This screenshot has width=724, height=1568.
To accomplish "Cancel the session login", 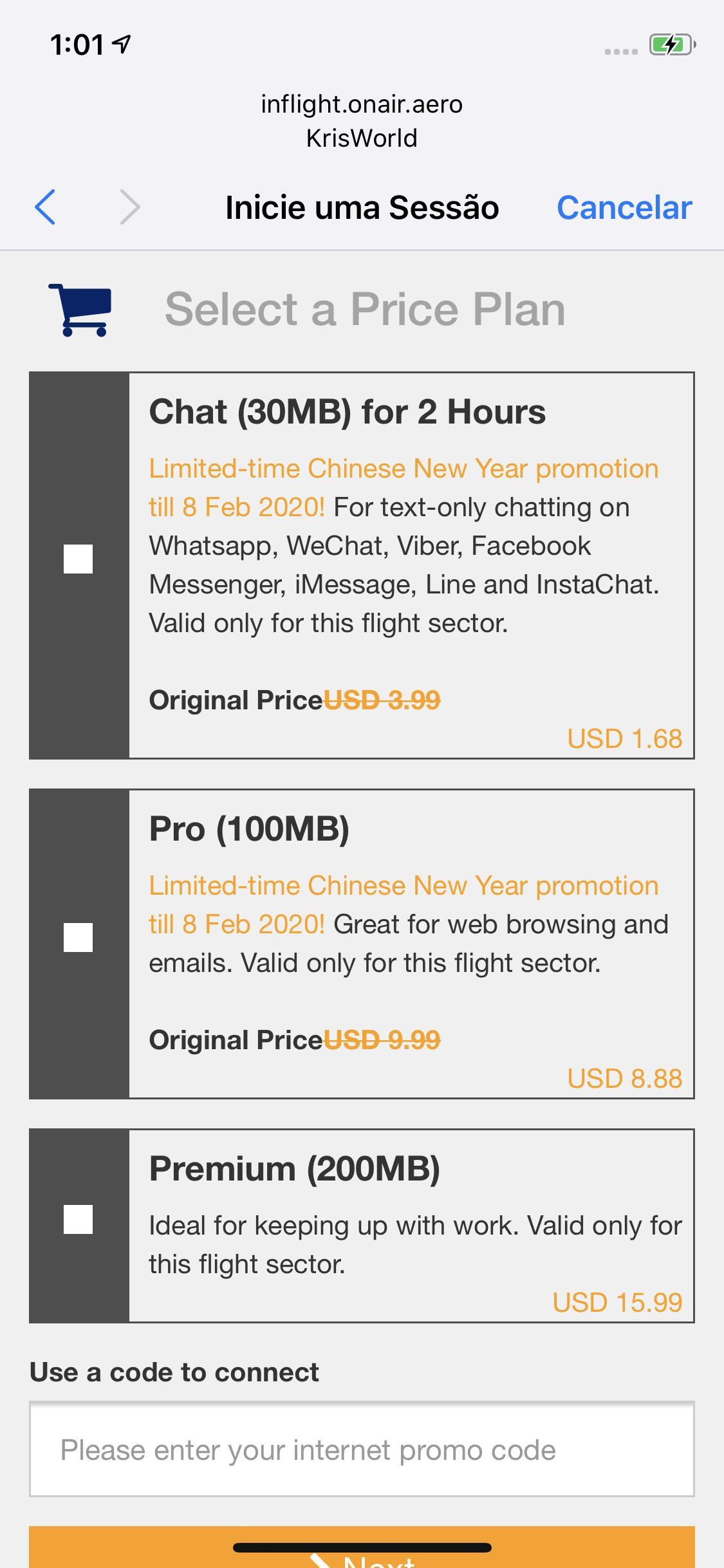I will tap(624, 208).
